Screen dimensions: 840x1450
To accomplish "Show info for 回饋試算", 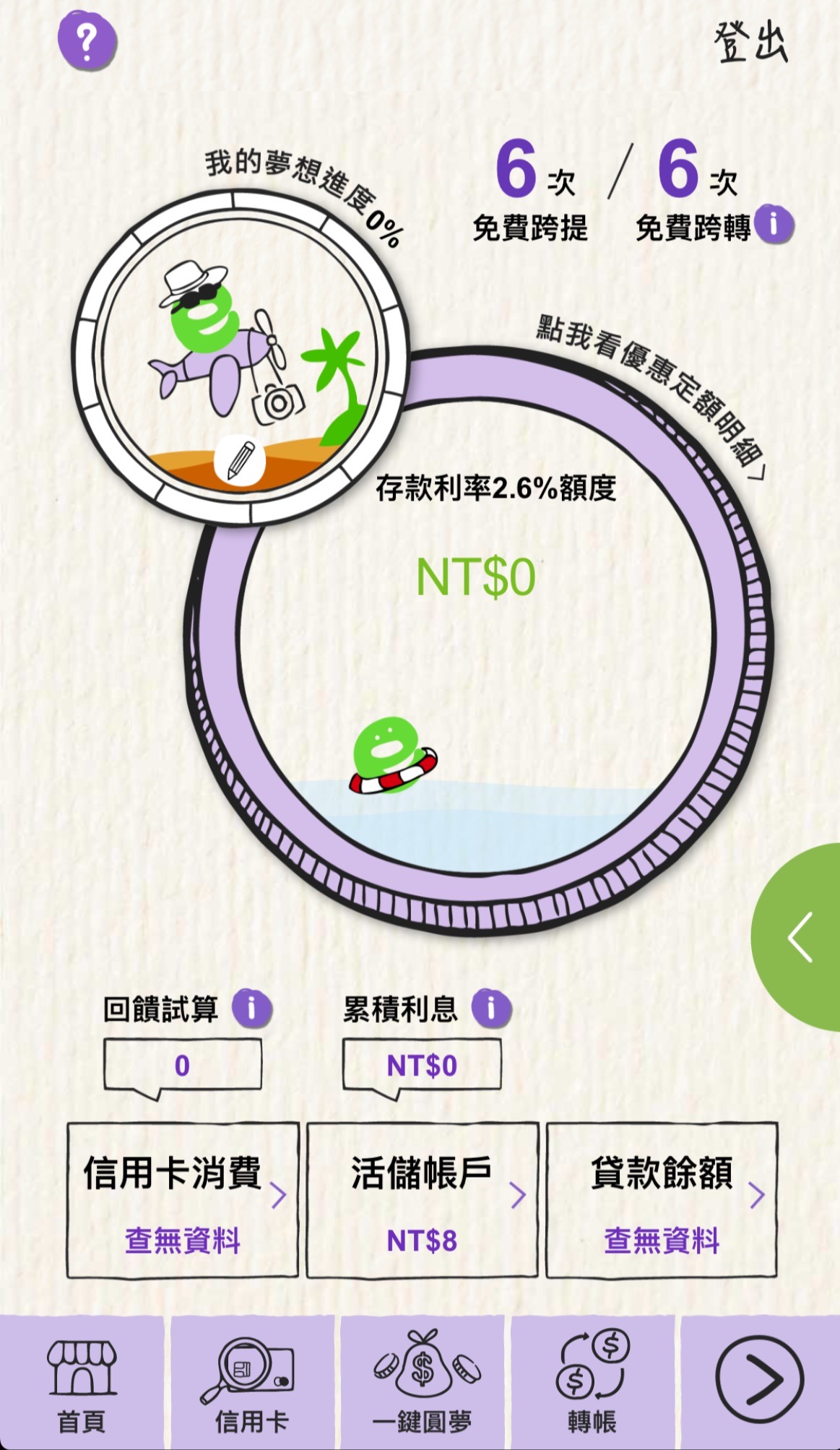I will [x=251, y=1008].
